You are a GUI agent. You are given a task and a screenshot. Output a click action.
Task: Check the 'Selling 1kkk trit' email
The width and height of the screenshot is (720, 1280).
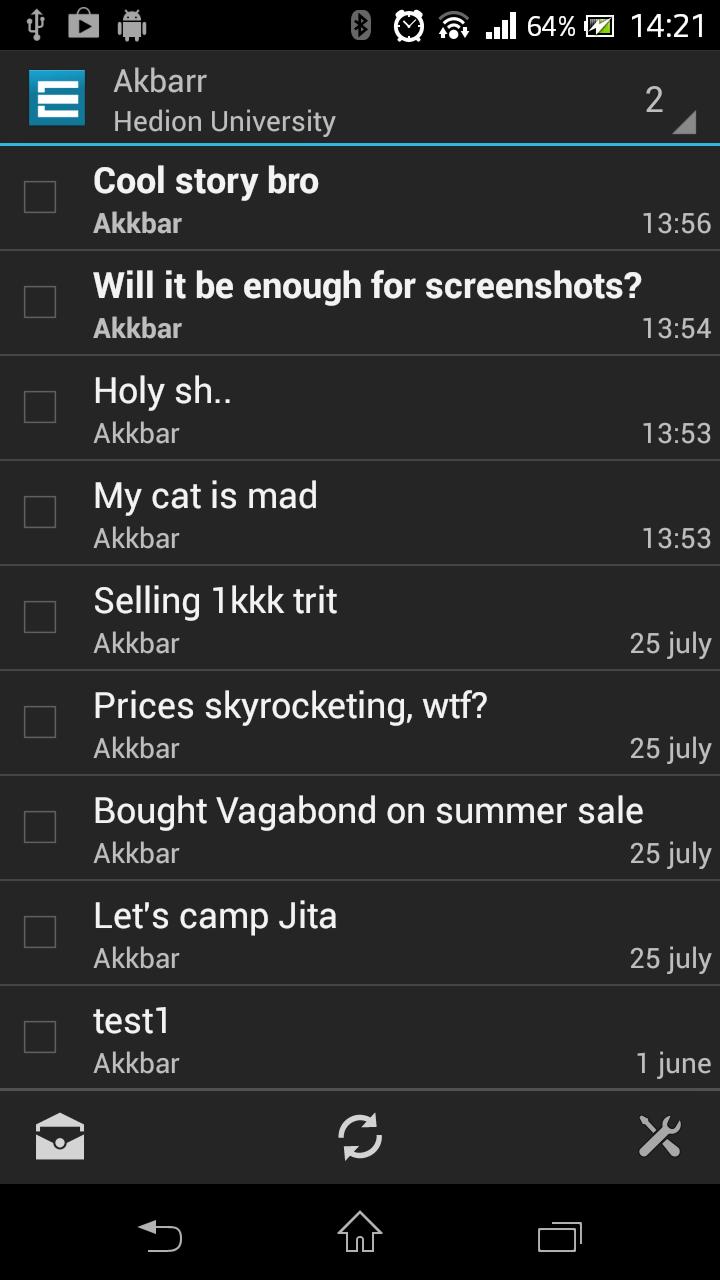(x=39, y=616)
